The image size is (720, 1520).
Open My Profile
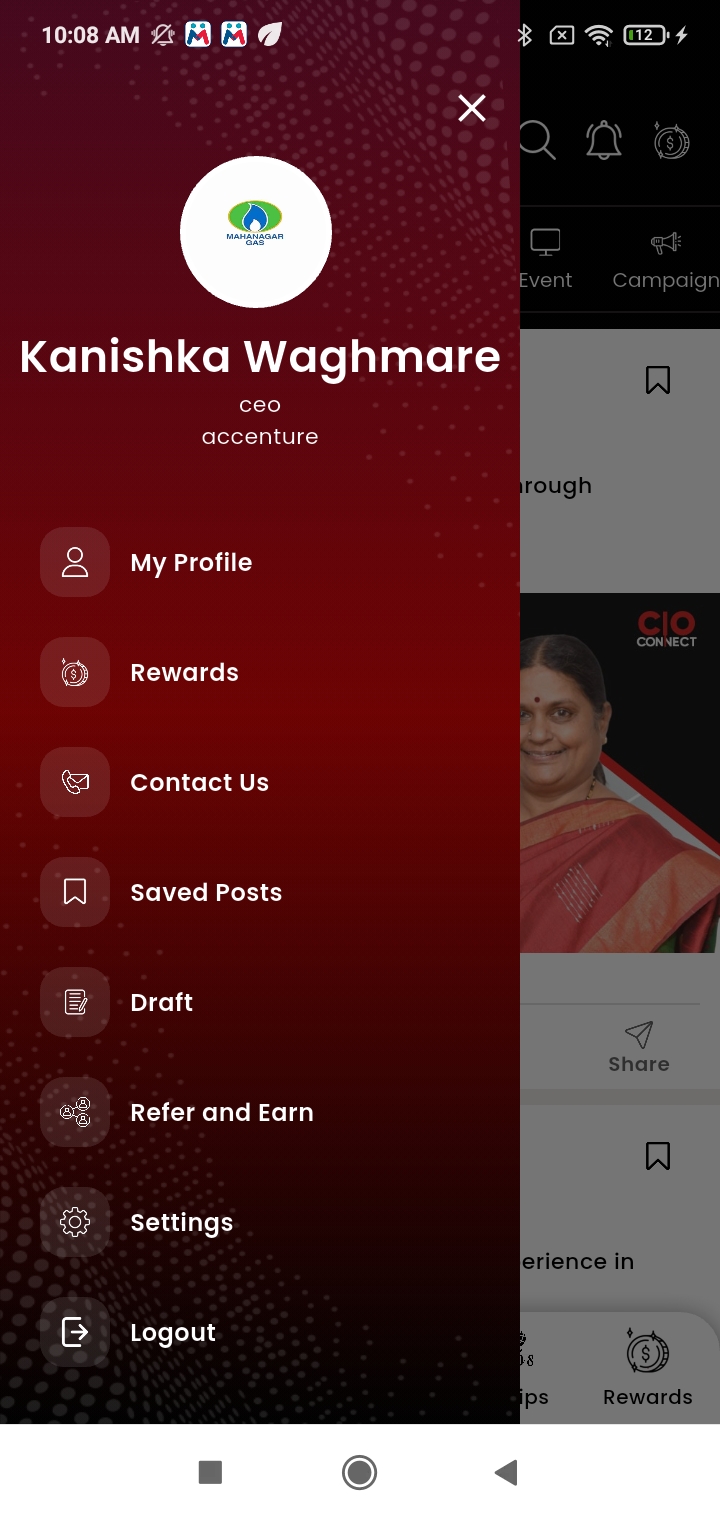(x=190, y=562)
